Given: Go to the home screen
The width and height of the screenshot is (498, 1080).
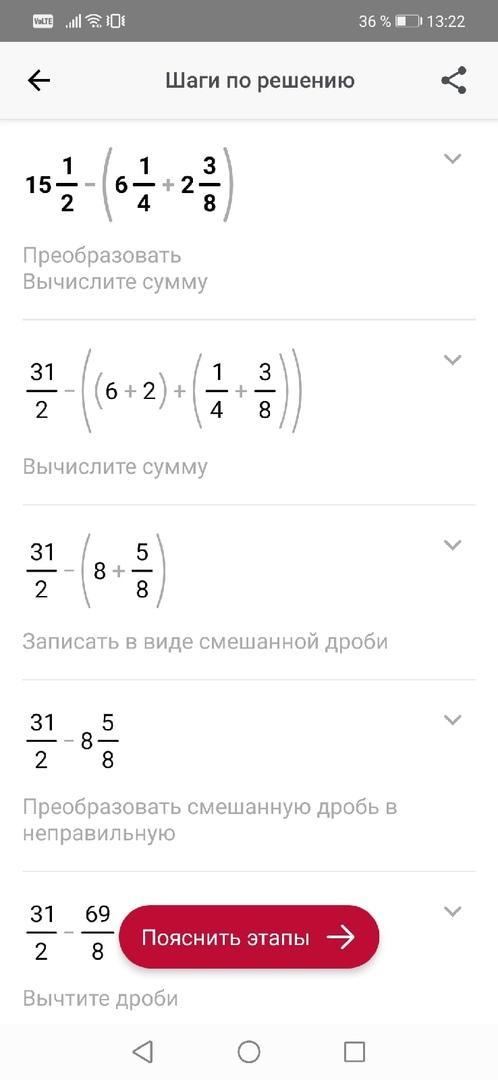Looking at the screenshot, I should click(x=249, y=1051).
